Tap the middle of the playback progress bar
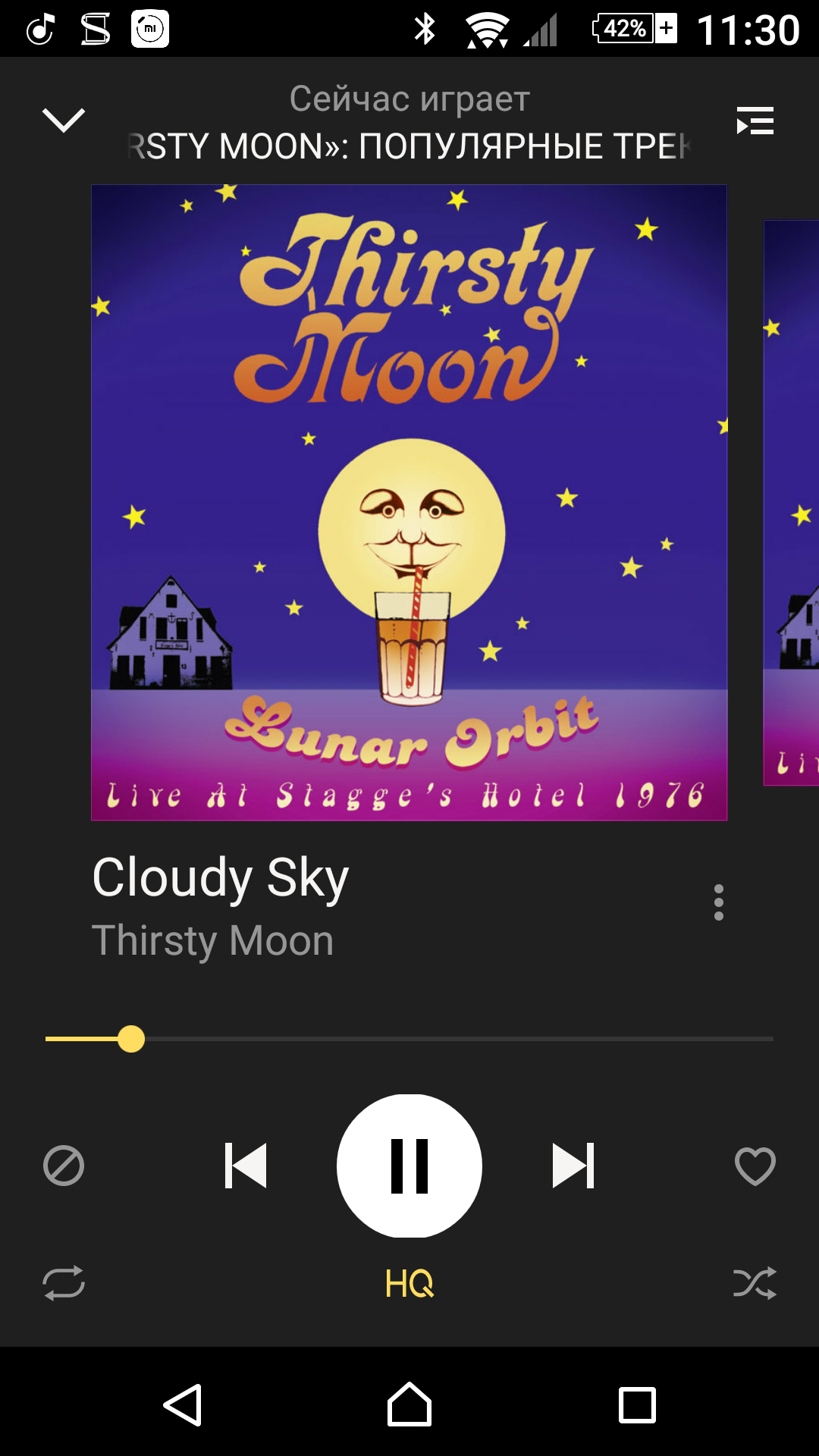Image resolution: width=819 pixels, height=1456 pixels. point(409,1039)
